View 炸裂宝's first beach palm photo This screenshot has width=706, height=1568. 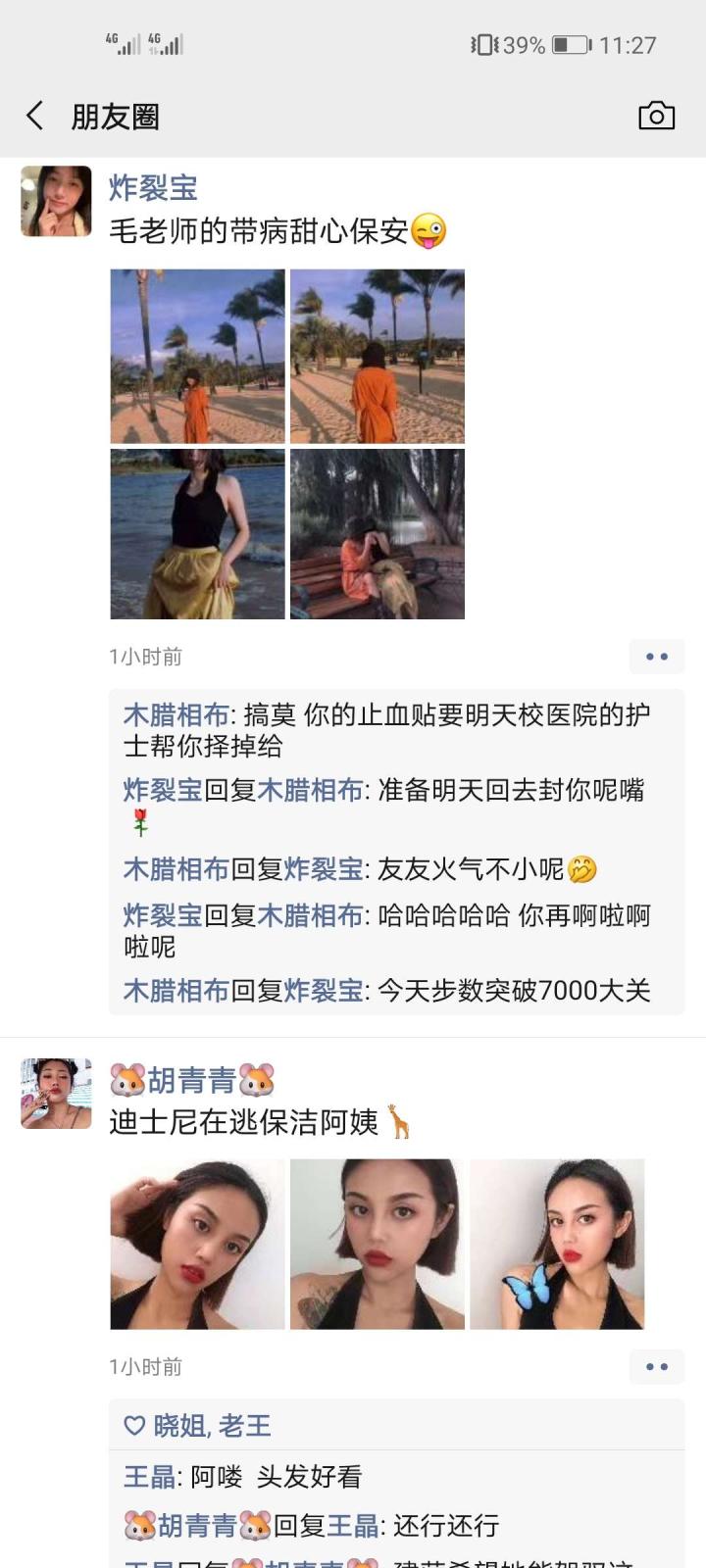tap(197, 356)
